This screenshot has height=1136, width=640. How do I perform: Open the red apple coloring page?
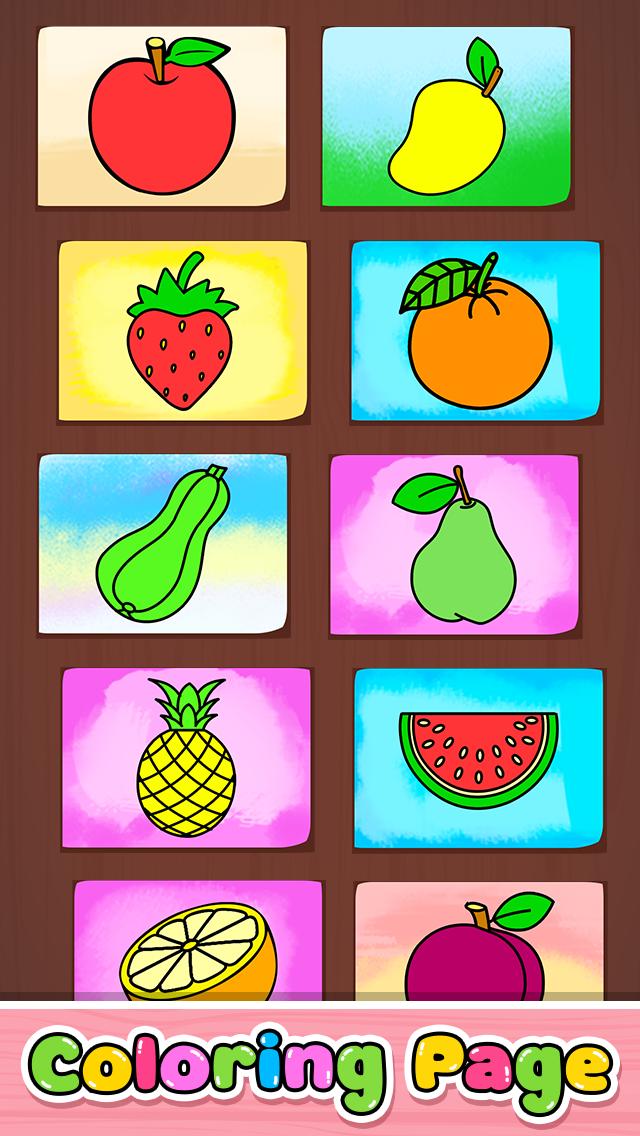coord(162,117)
